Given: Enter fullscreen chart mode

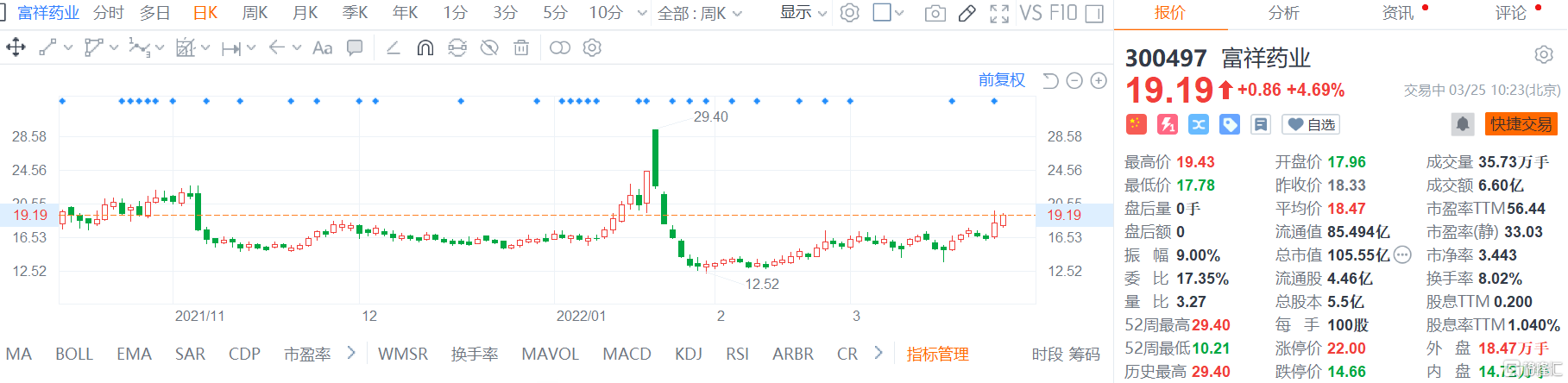Looking at the screenshot, I should [999, 14].
